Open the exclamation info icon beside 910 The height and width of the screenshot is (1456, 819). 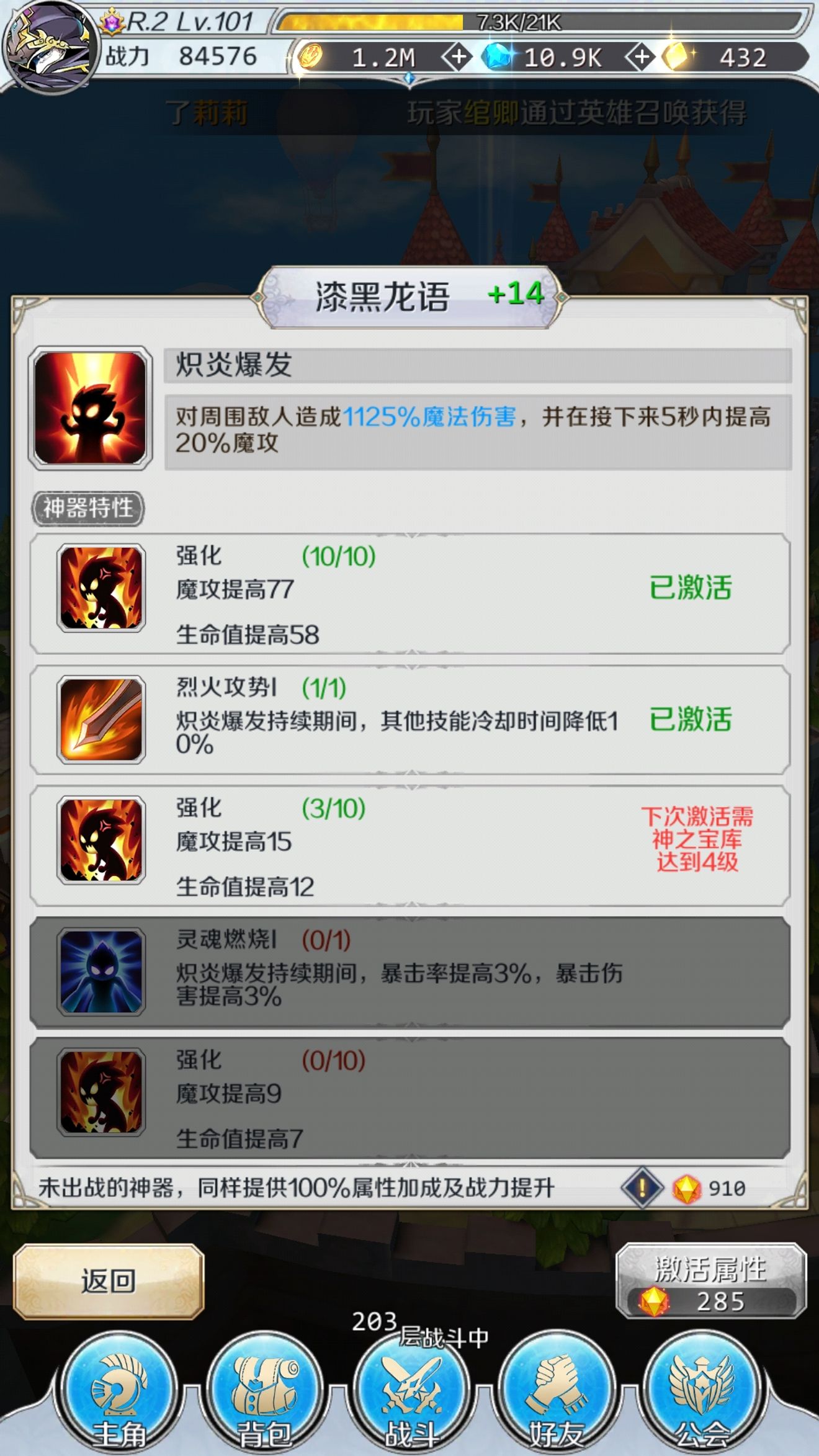coord(641,1187)
